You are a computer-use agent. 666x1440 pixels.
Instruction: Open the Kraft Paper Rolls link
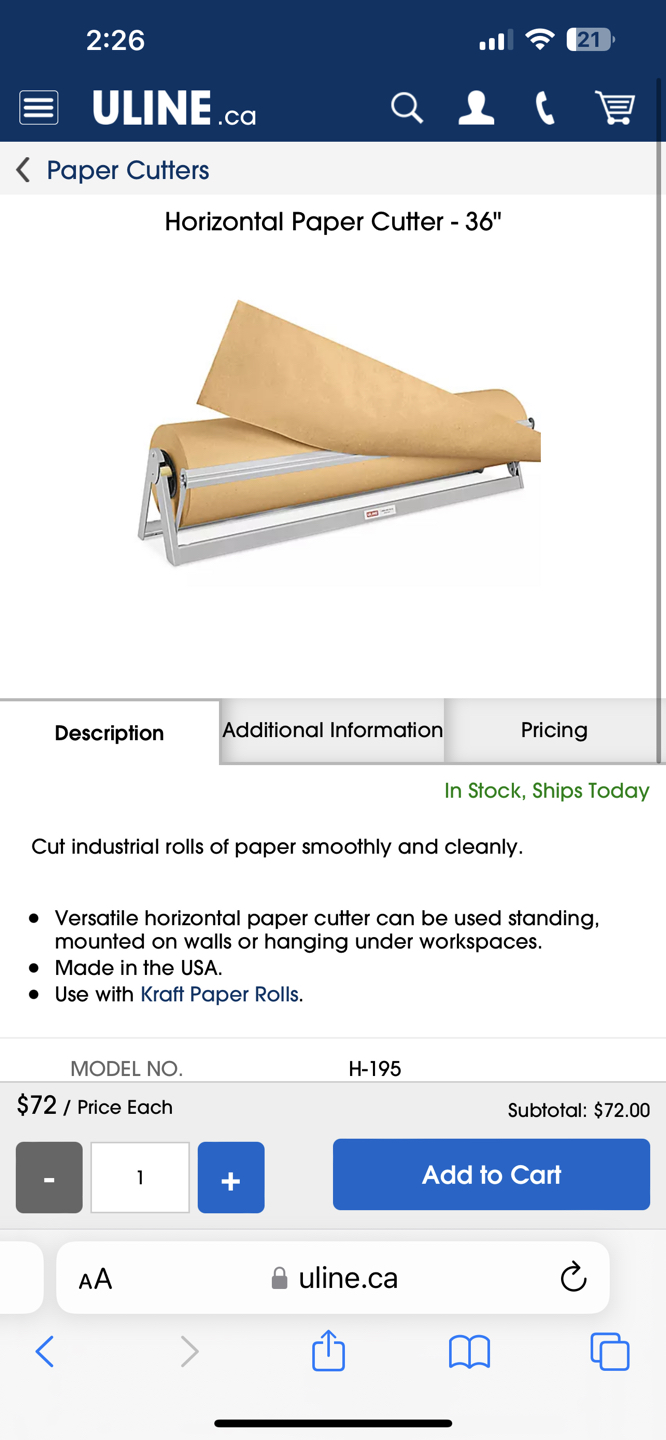pyautogui.click(x=219, y=994)
